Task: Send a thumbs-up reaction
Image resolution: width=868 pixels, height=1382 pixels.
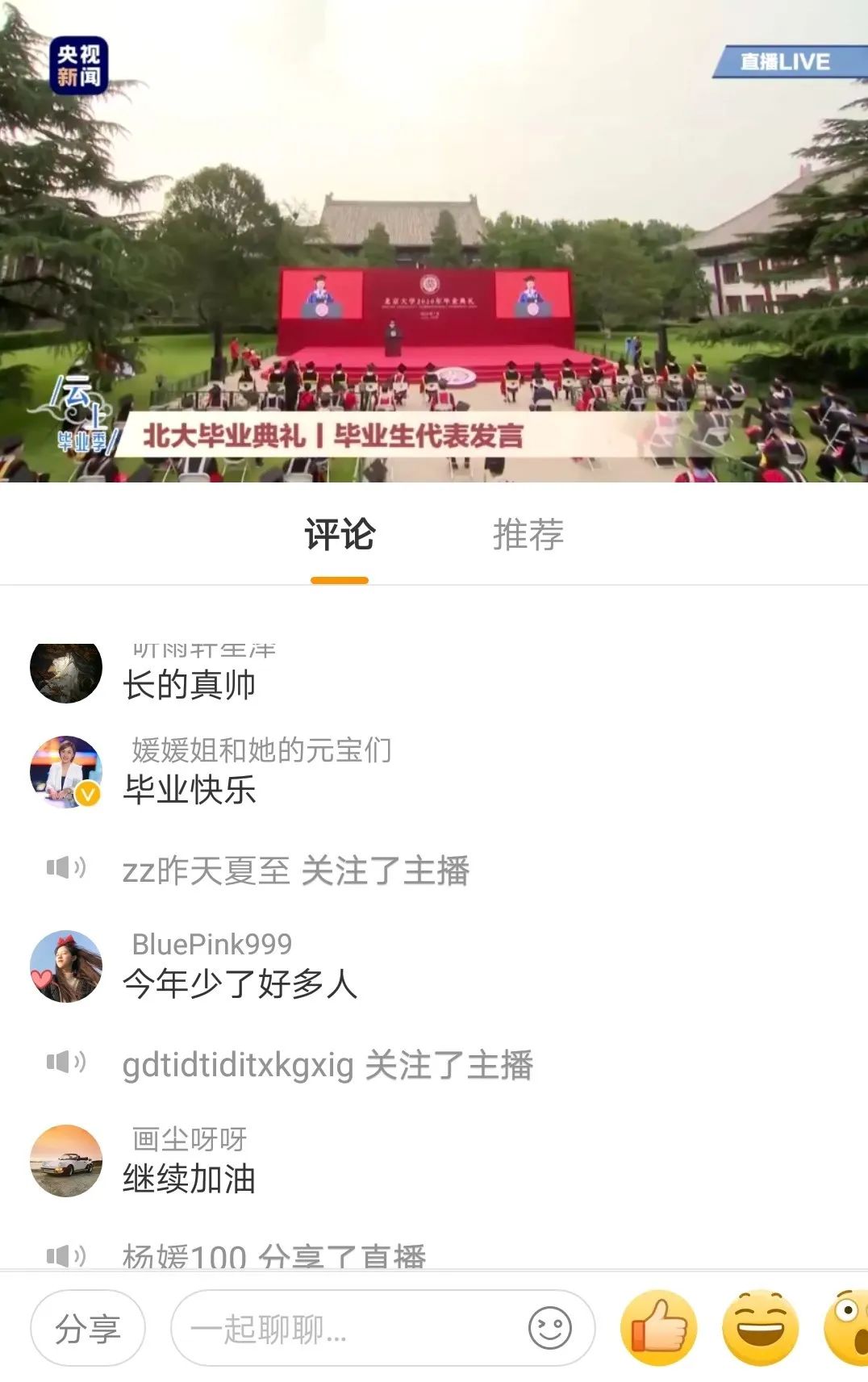Action: click(x=658, y=1328)
